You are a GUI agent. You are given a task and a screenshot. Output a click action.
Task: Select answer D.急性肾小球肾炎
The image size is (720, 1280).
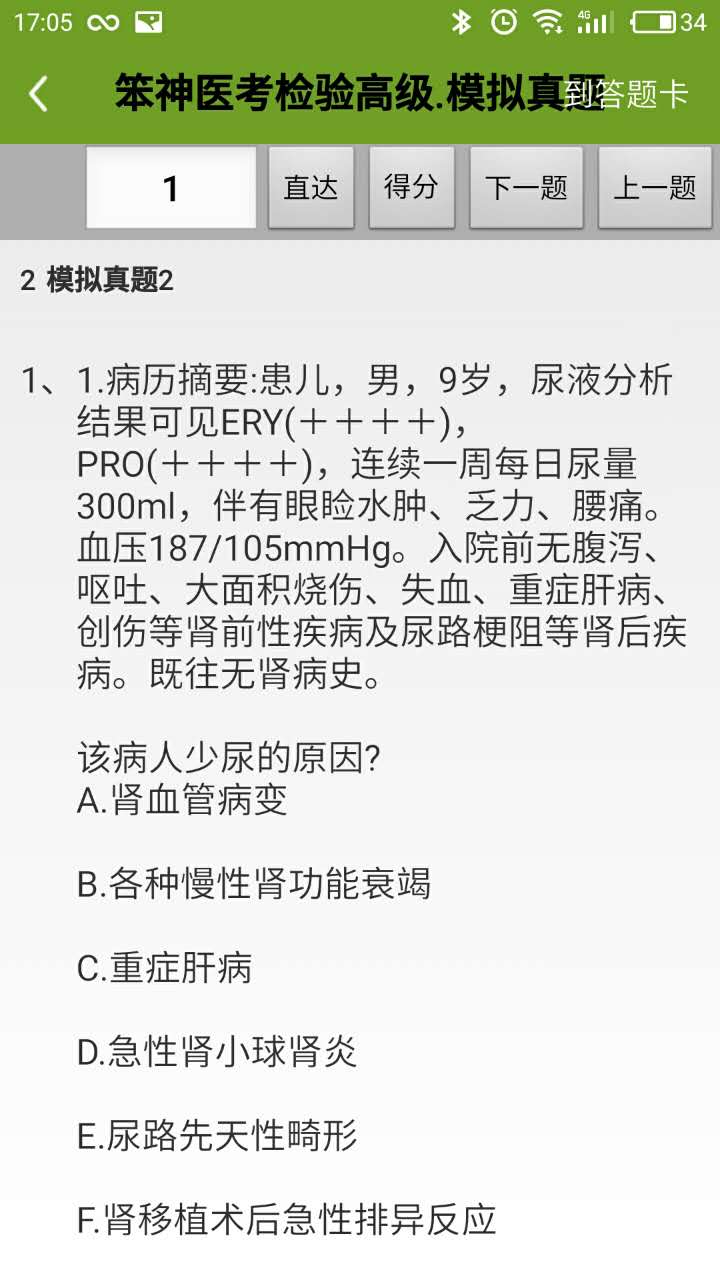click(217, 1052)
